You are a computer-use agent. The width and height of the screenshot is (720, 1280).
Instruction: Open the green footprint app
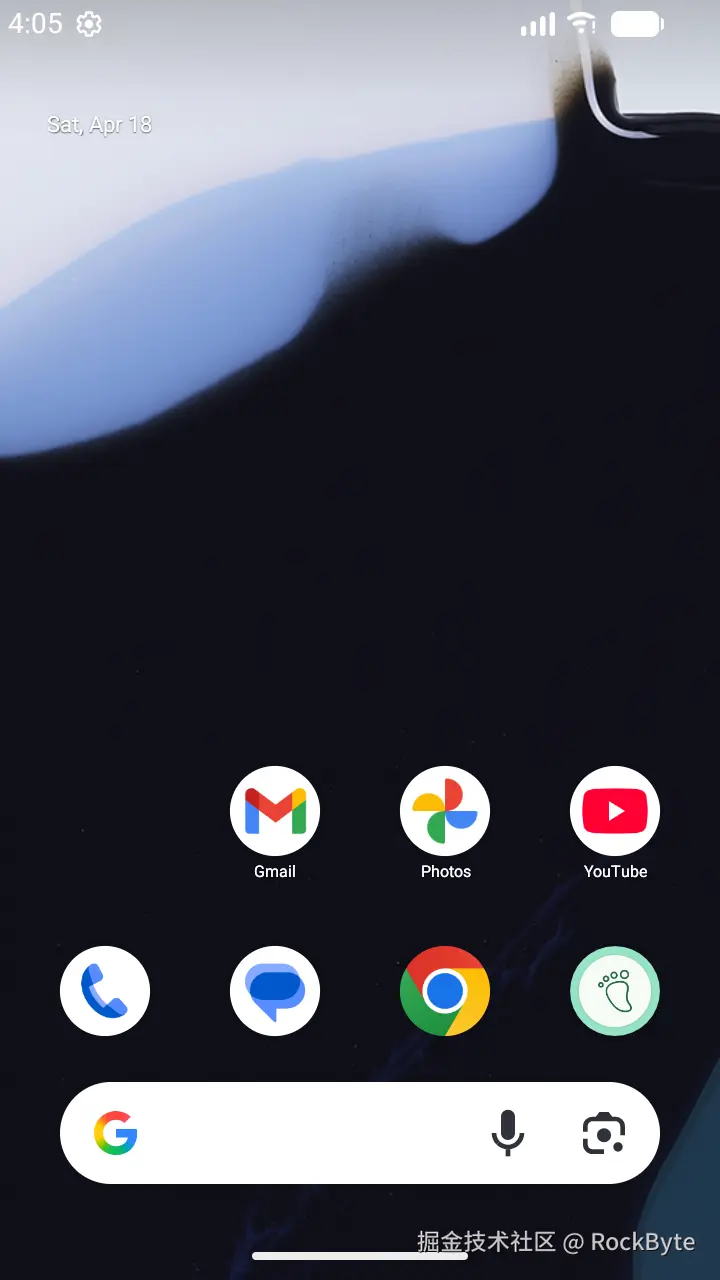click(x=615, y=991)
